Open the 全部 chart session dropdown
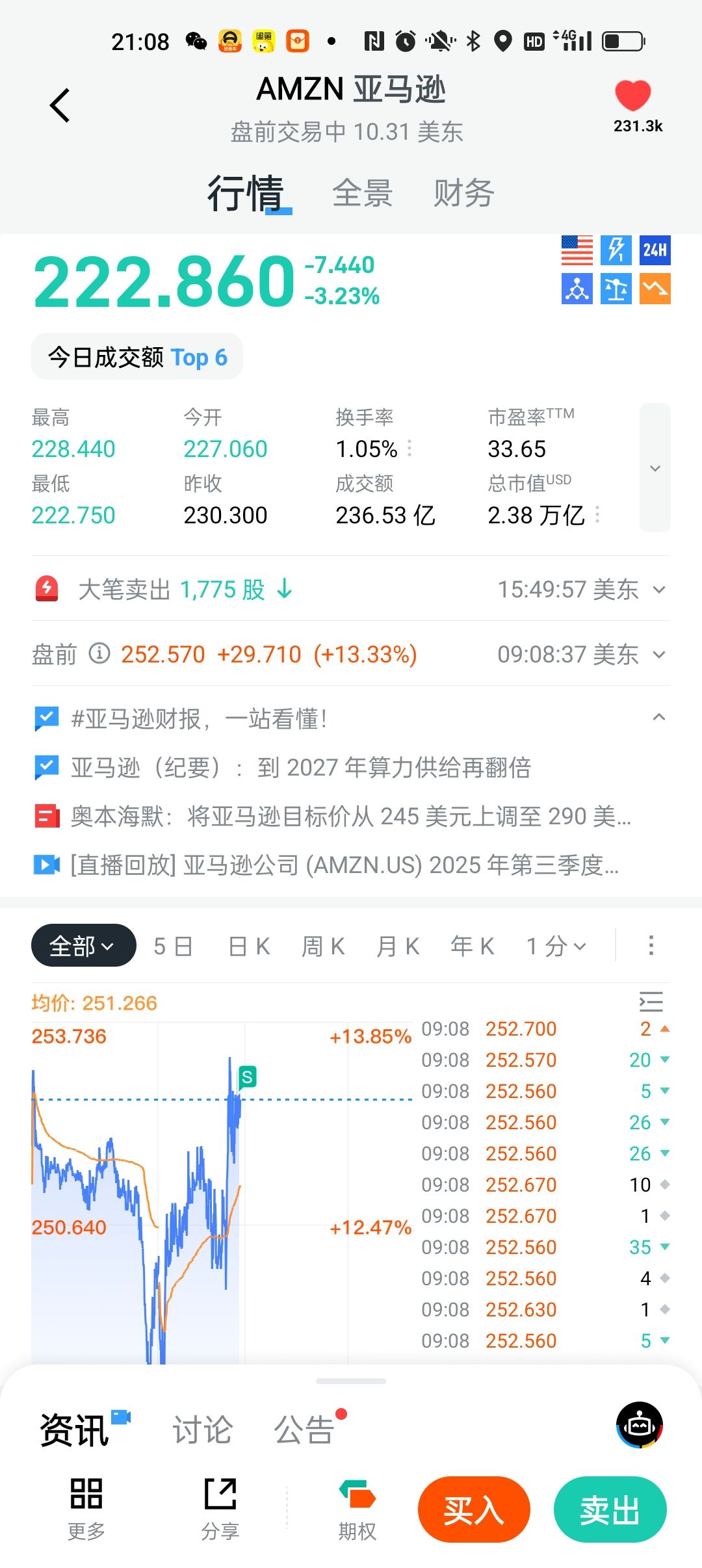Image resolution: width=702 pixels, height=1568 pixels. click(83, 946)
